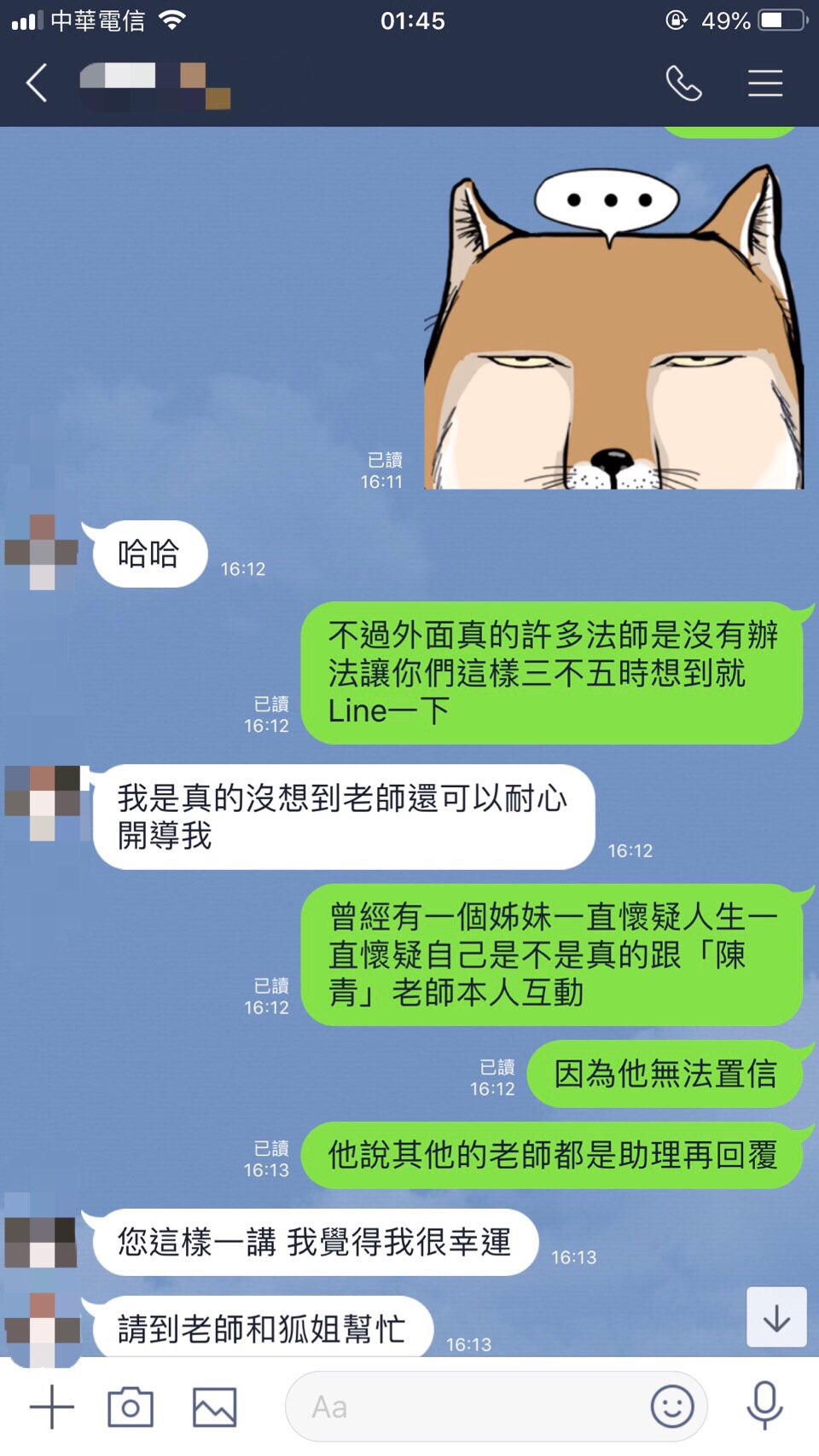The width and height of the screenshot is (819, 1456).
Task: Open the sender's avatar next to 哈哈
Action: coord(42,553)
